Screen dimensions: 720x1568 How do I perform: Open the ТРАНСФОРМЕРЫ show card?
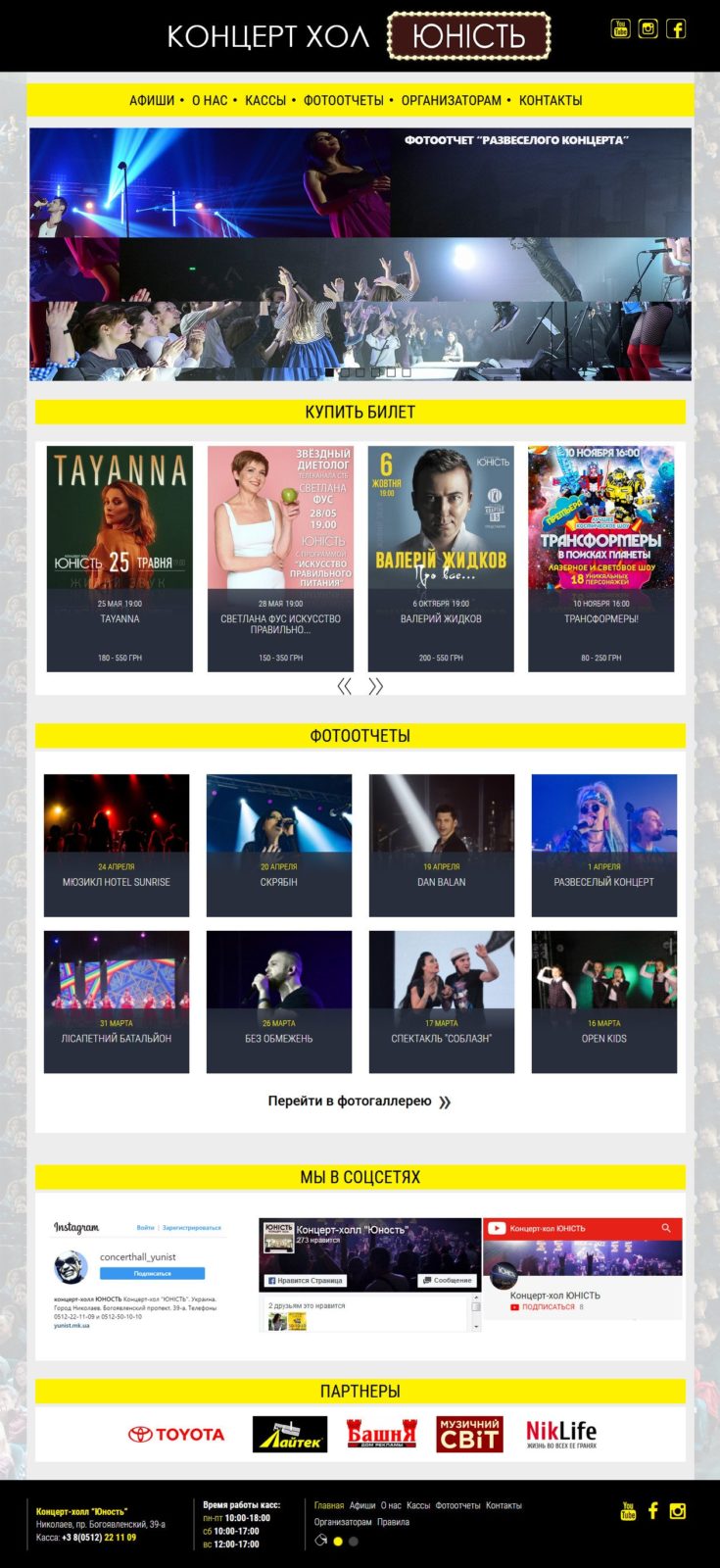[601, 559]
